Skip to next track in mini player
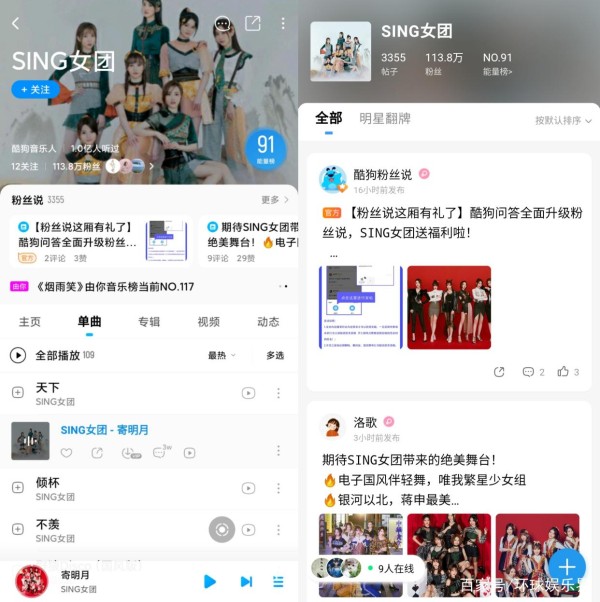This screenshot has height=602, width=600. pyautogui.click(x=246, y=581)
